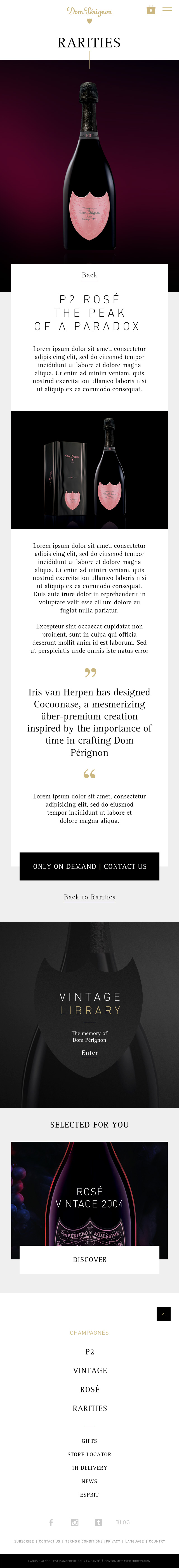Image resolution: width=179 pixels, height=1568 pixels.
Task: Tap Only on Demand Contact Us button
Action: [x=89, y=866]
